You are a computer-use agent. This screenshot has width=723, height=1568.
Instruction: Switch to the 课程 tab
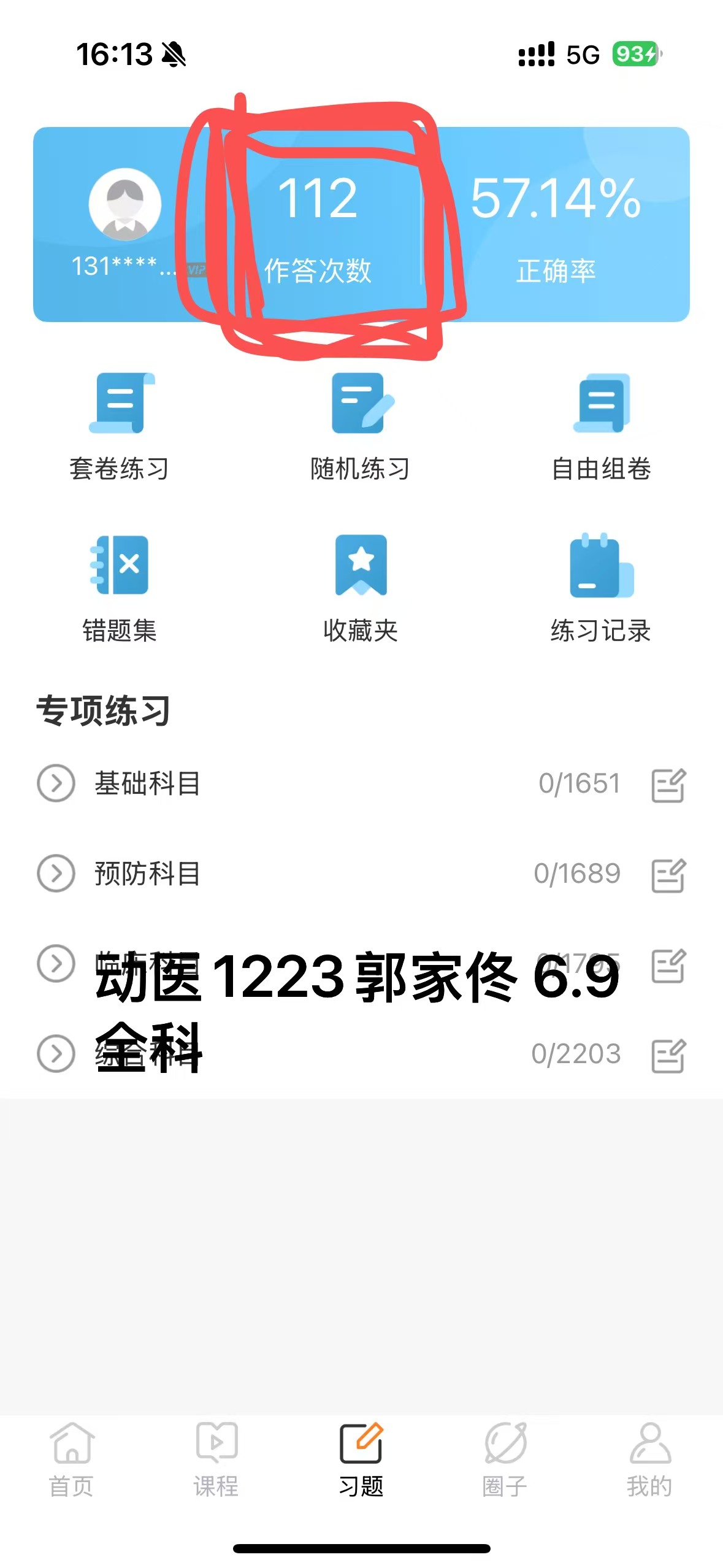(x=216, y=1460)
